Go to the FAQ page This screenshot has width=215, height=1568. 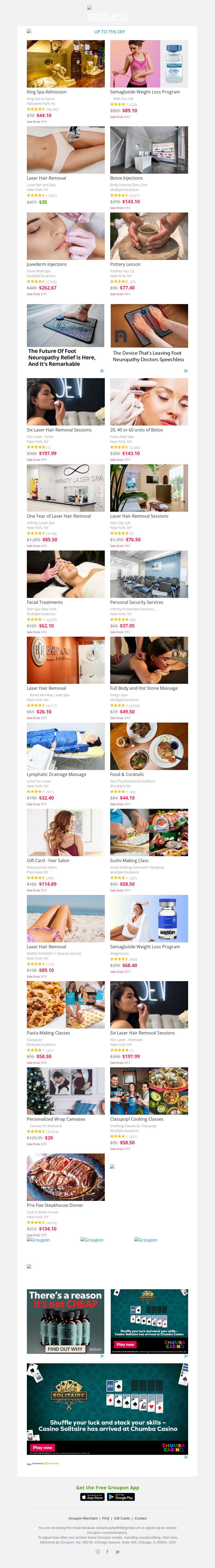106,1518
